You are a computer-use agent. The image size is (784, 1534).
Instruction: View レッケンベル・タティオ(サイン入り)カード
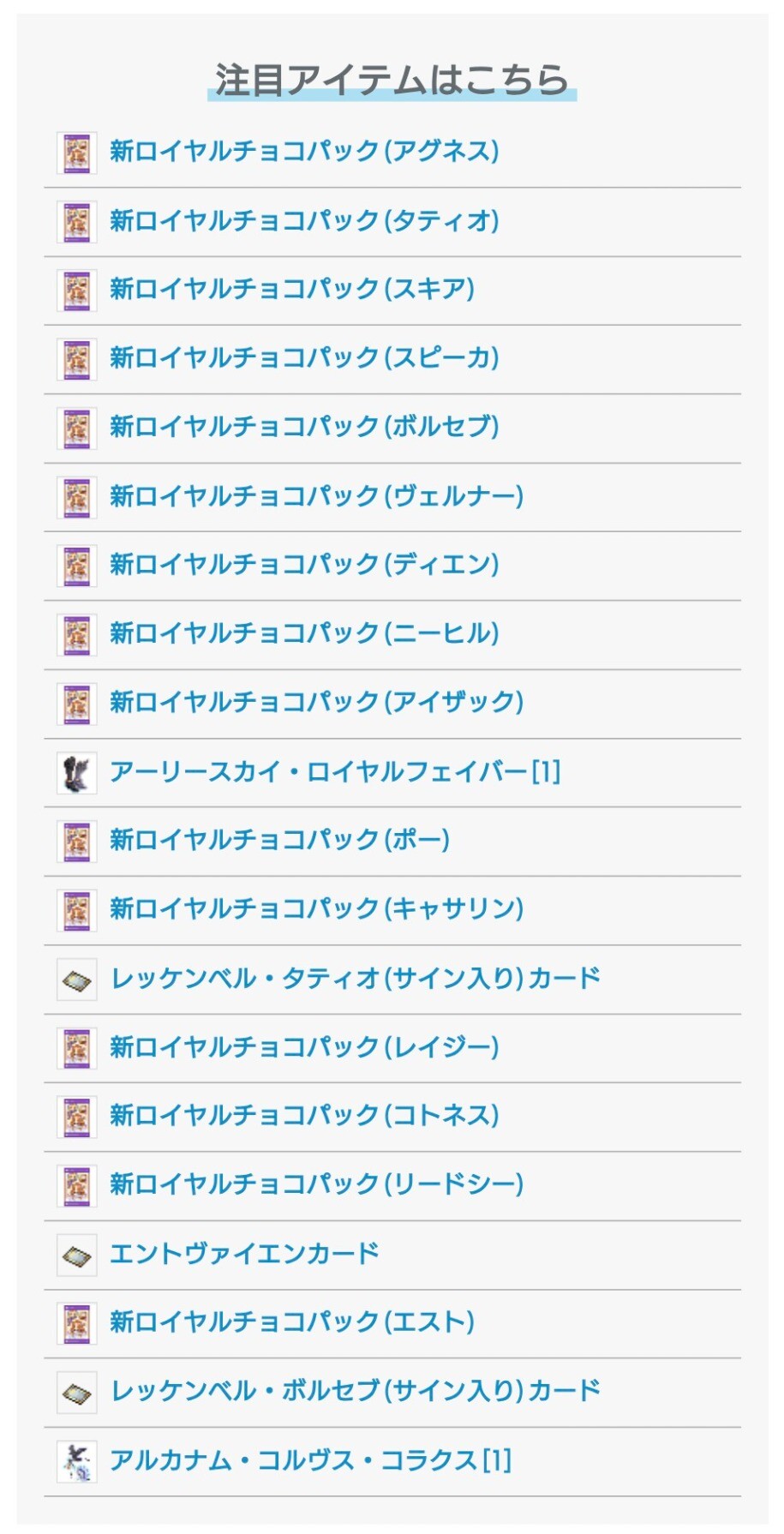coord(355,979)
